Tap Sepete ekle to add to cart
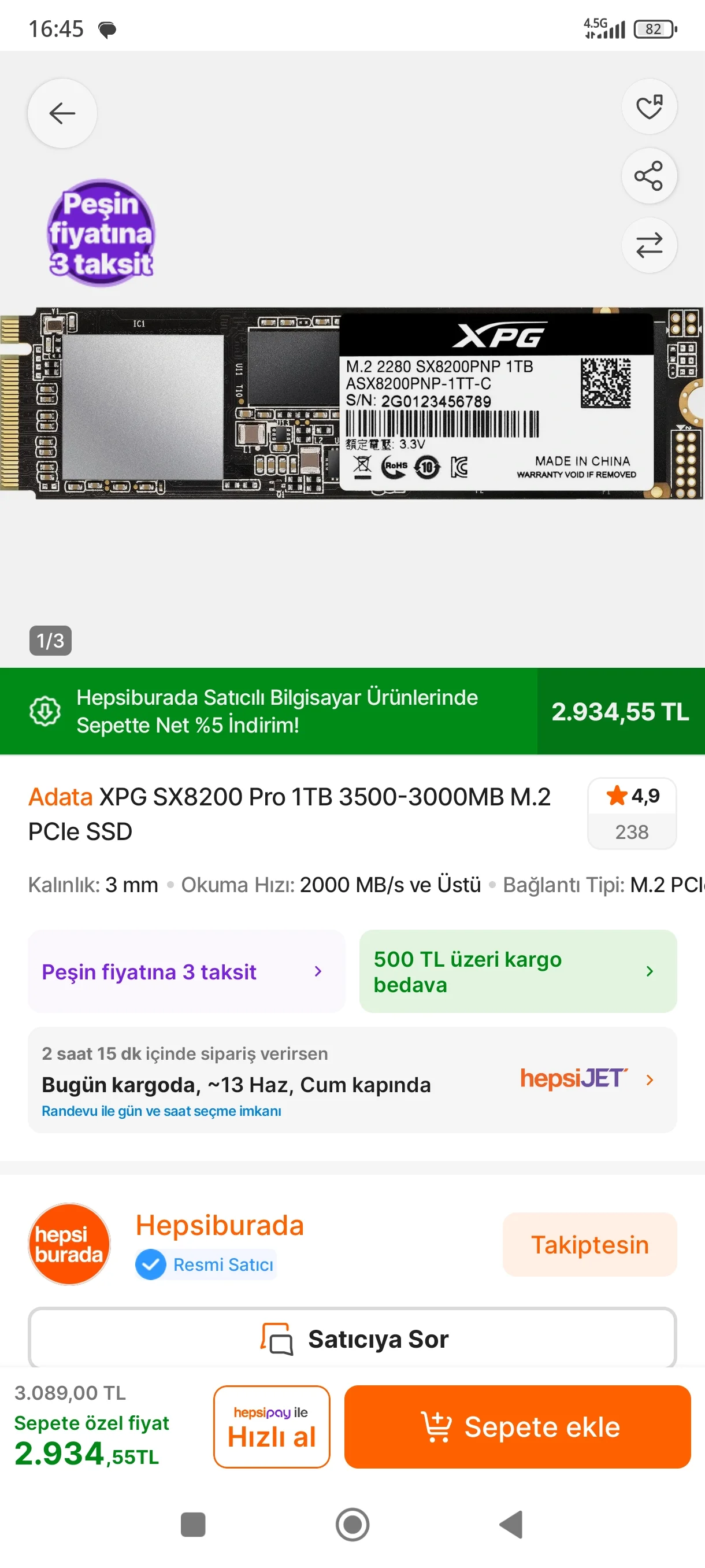The height and width of the screenshot is (1568, 705). 517,1427
